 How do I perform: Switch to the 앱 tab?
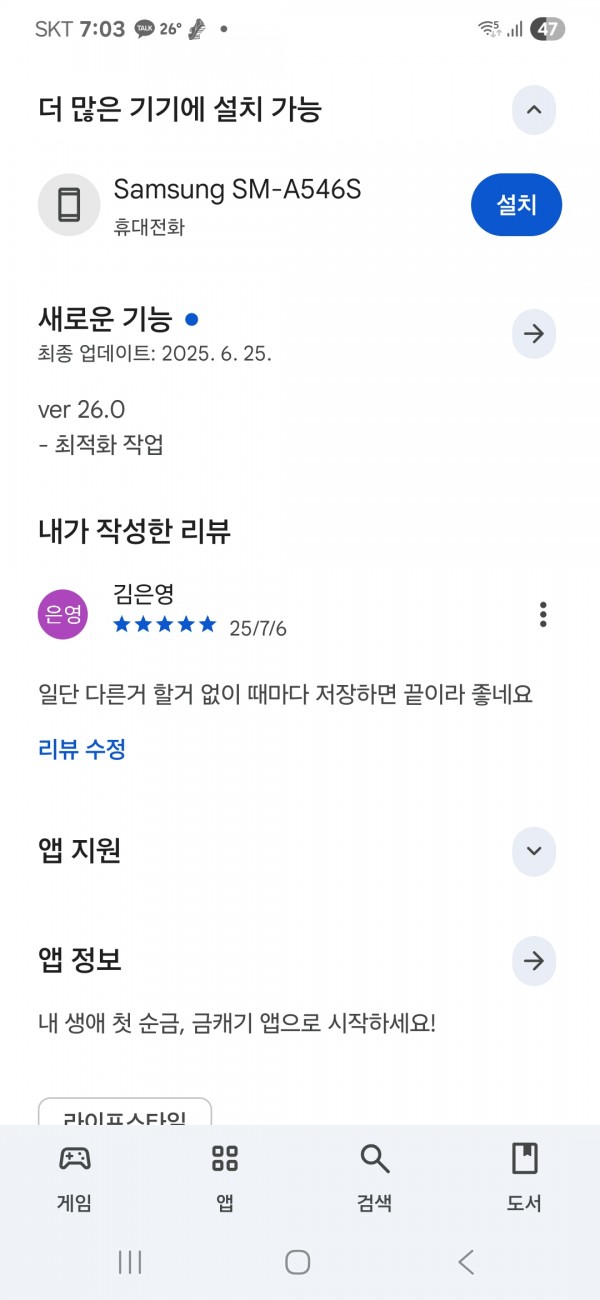225,1178
